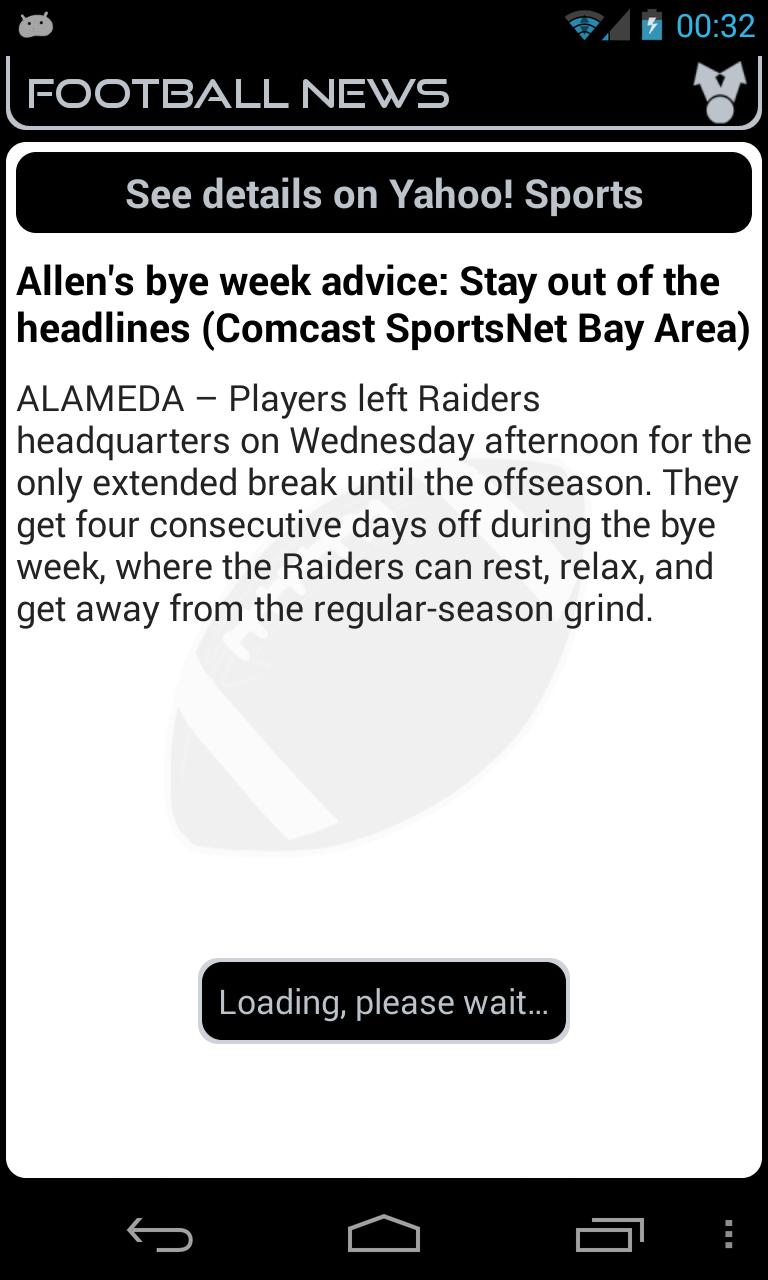Tap the article body text about Raiders
The width and height of the screenshot is (768, 1280).
point(383,500)
